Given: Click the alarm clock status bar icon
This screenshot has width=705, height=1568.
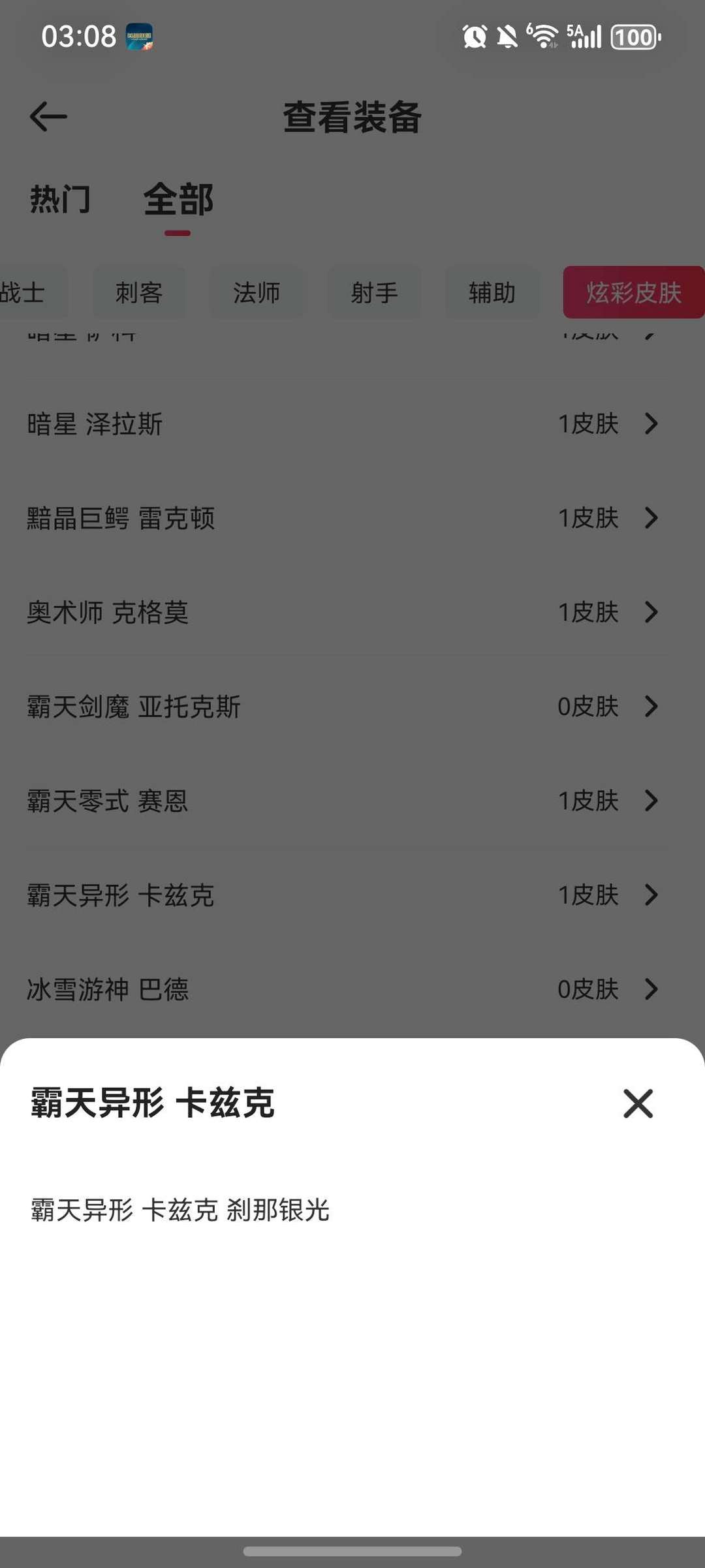Looking at the screenshot, I should click(x=474, y=37).
